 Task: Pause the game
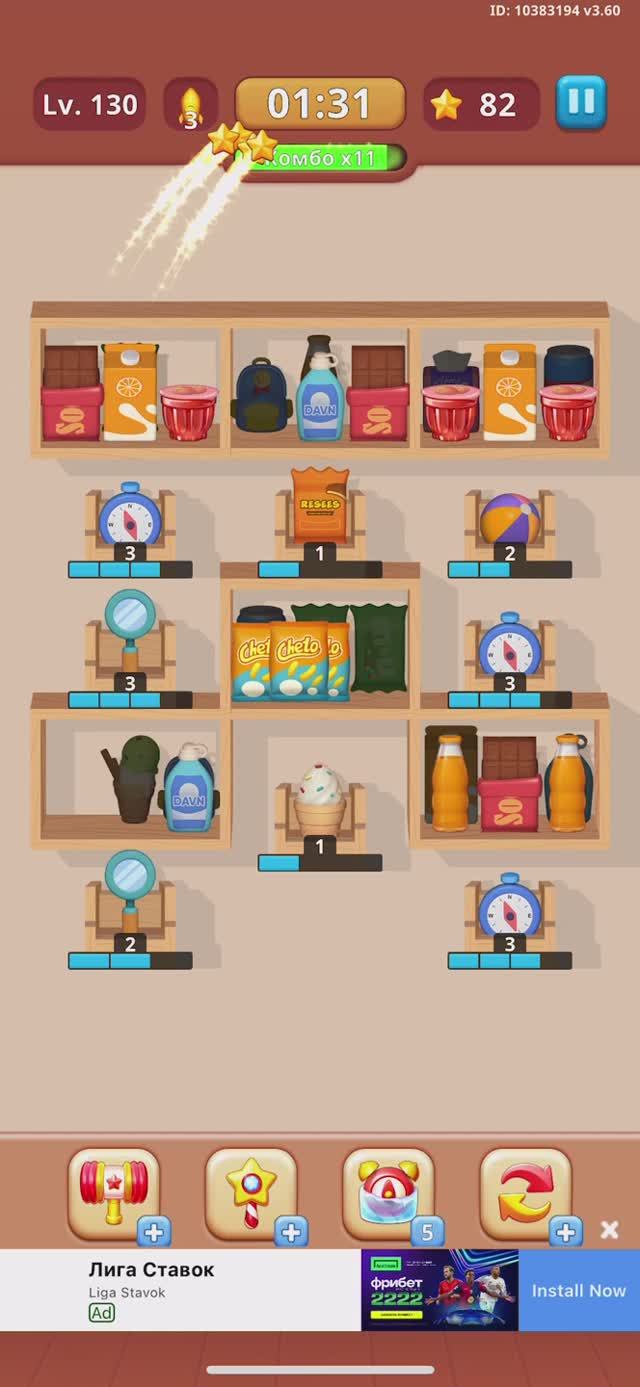pyautogui.click(x=581, y=103)
